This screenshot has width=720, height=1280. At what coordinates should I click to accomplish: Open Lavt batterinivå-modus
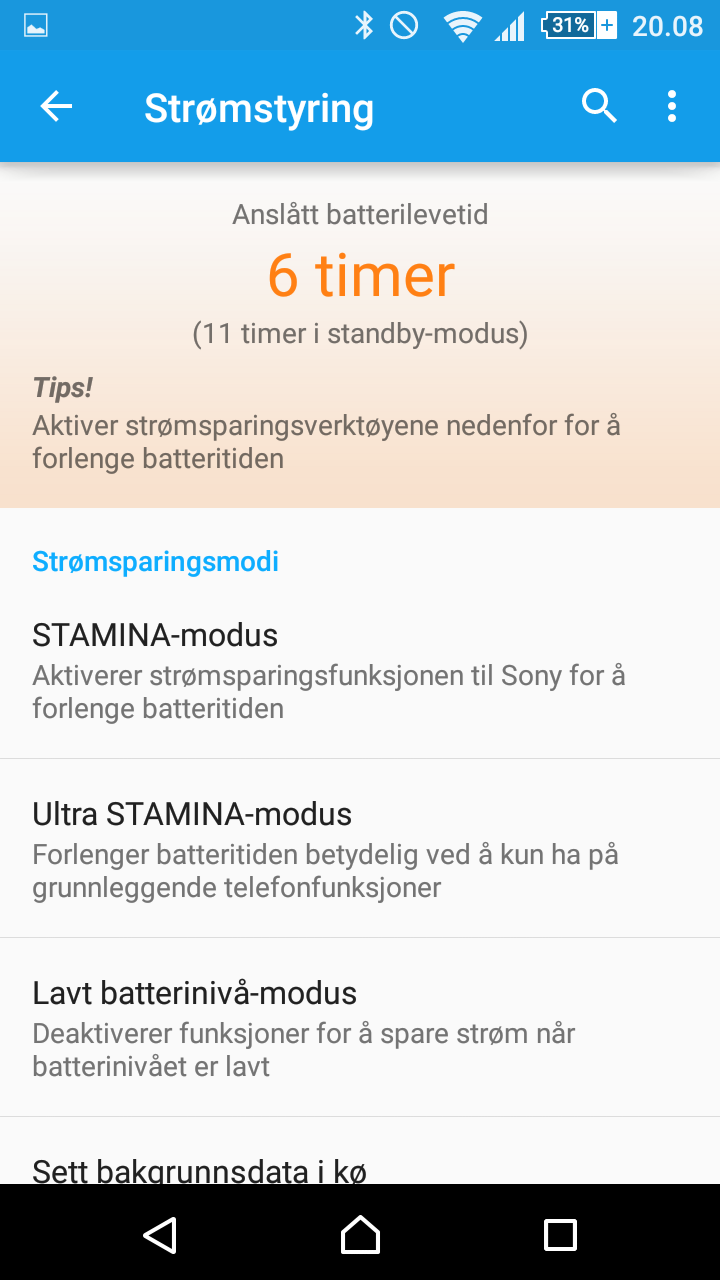360,1028
